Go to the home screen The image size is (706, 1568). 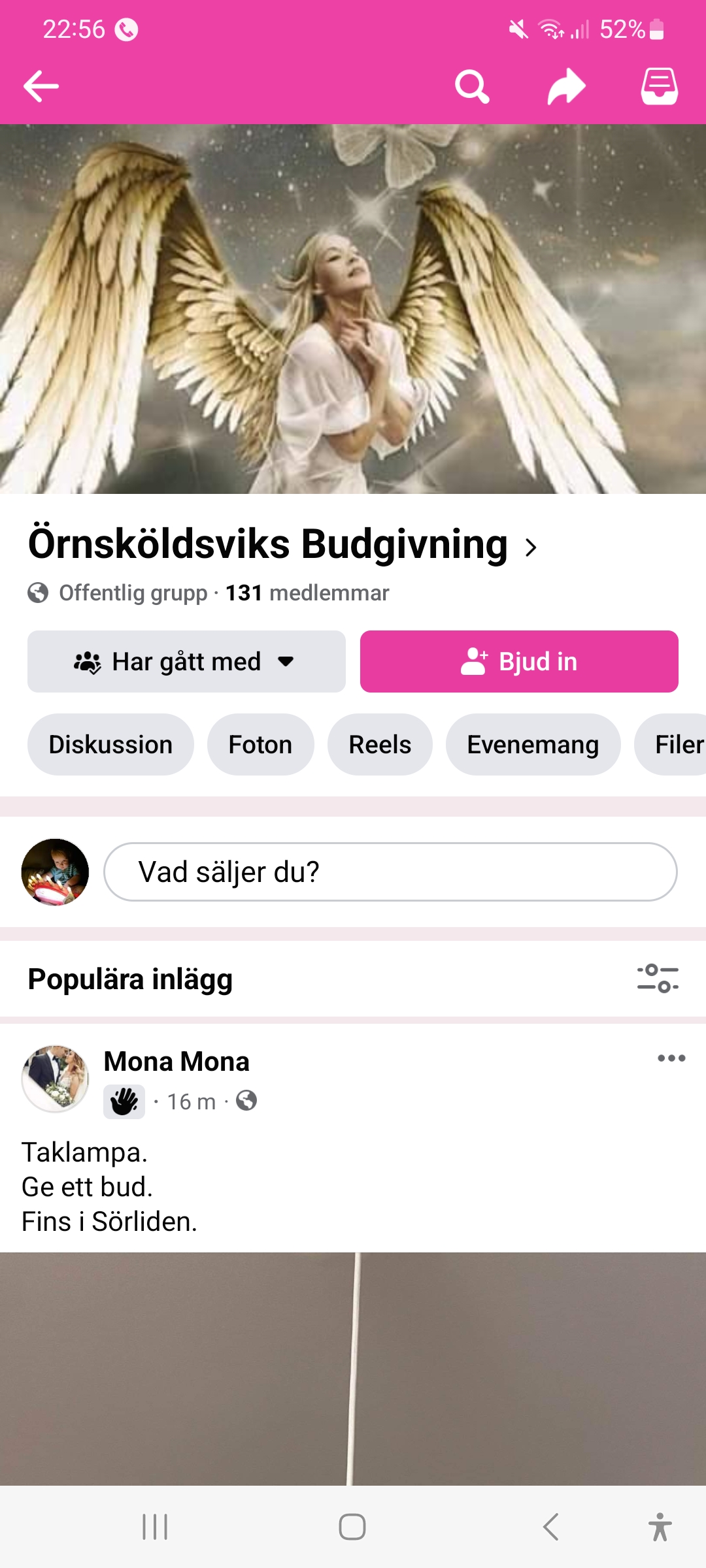click(352, 1527)
